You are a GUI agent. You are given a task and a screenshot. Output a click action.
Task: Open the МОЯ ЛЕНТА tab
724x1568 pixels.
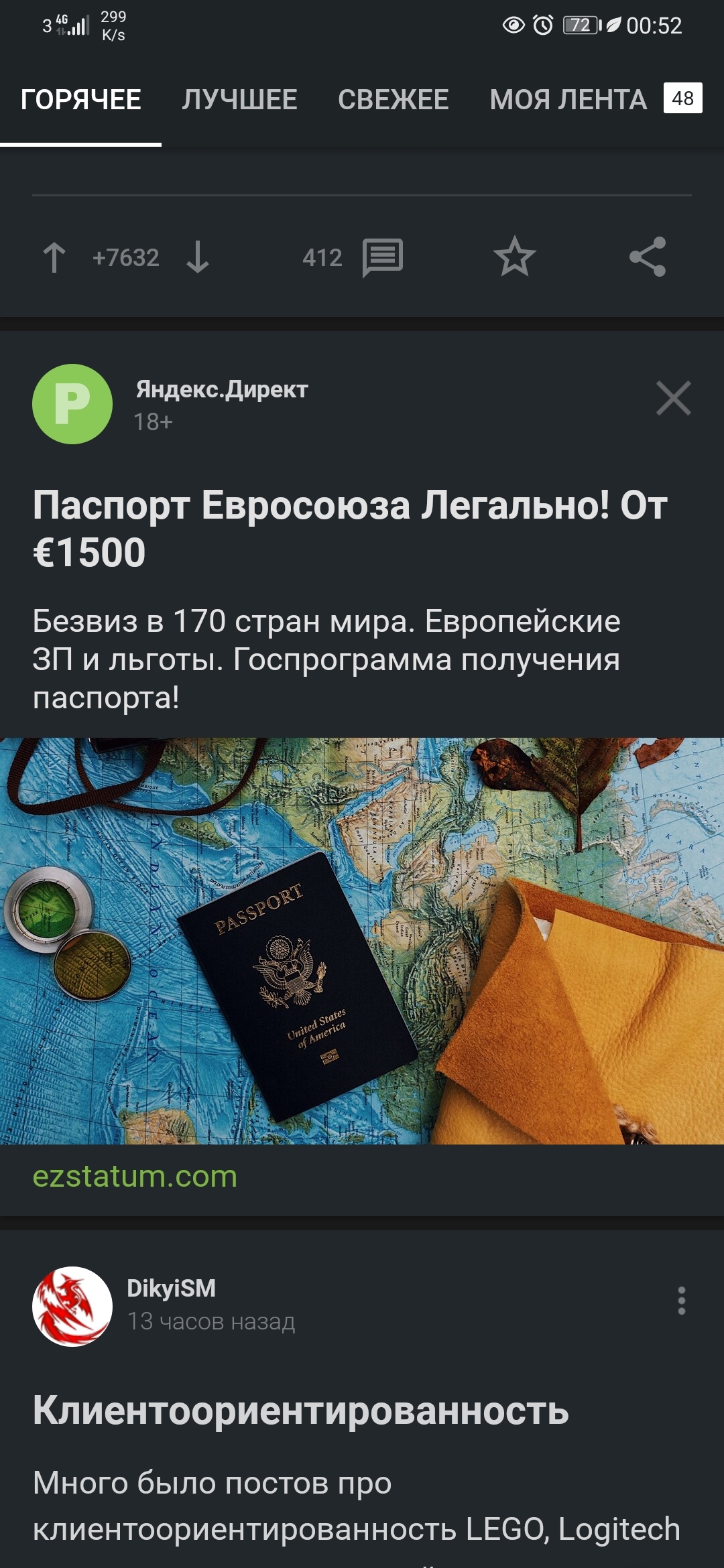click(568, 100)
